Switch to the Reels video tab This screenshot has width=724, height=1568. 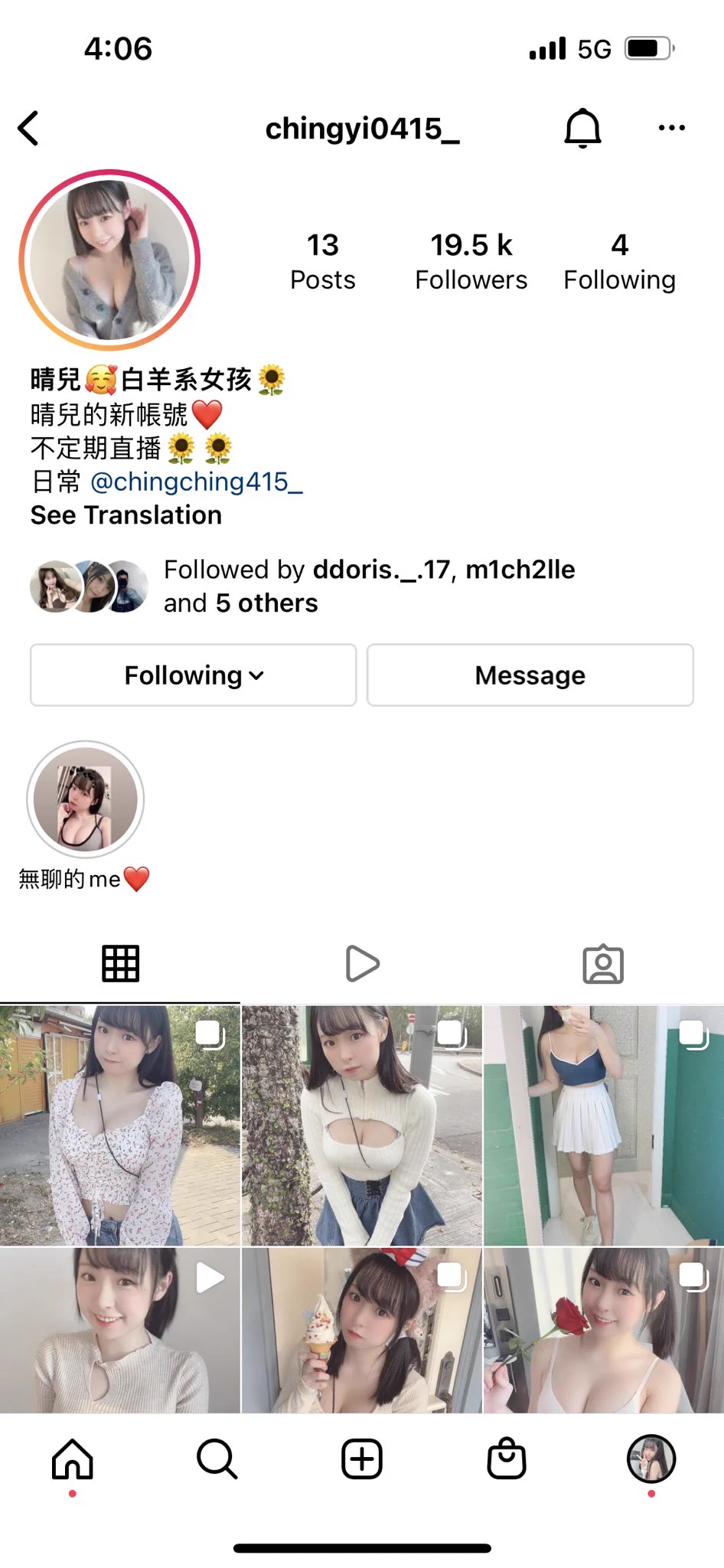pos(362,963)
